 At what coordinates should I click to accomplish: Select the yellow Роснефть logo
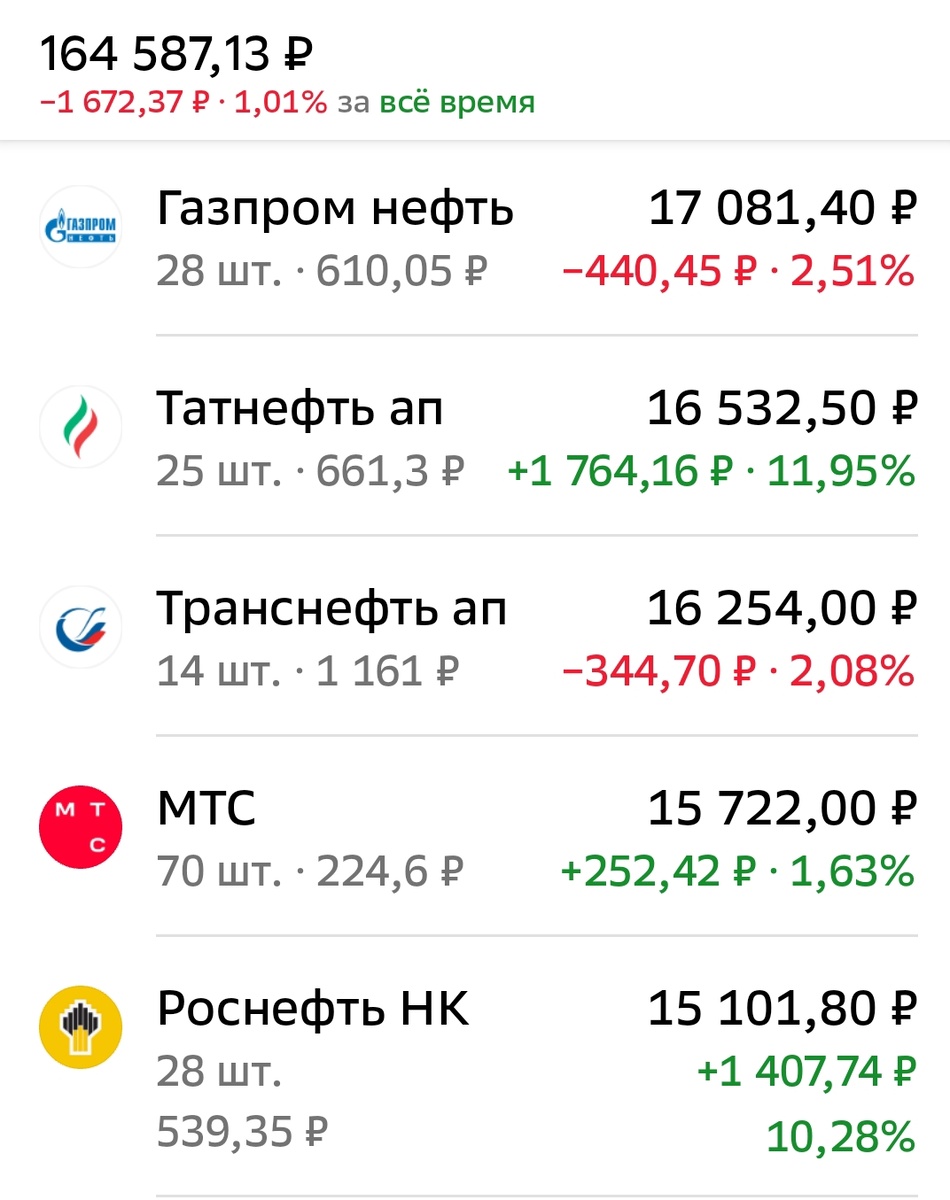point(80,1027)
